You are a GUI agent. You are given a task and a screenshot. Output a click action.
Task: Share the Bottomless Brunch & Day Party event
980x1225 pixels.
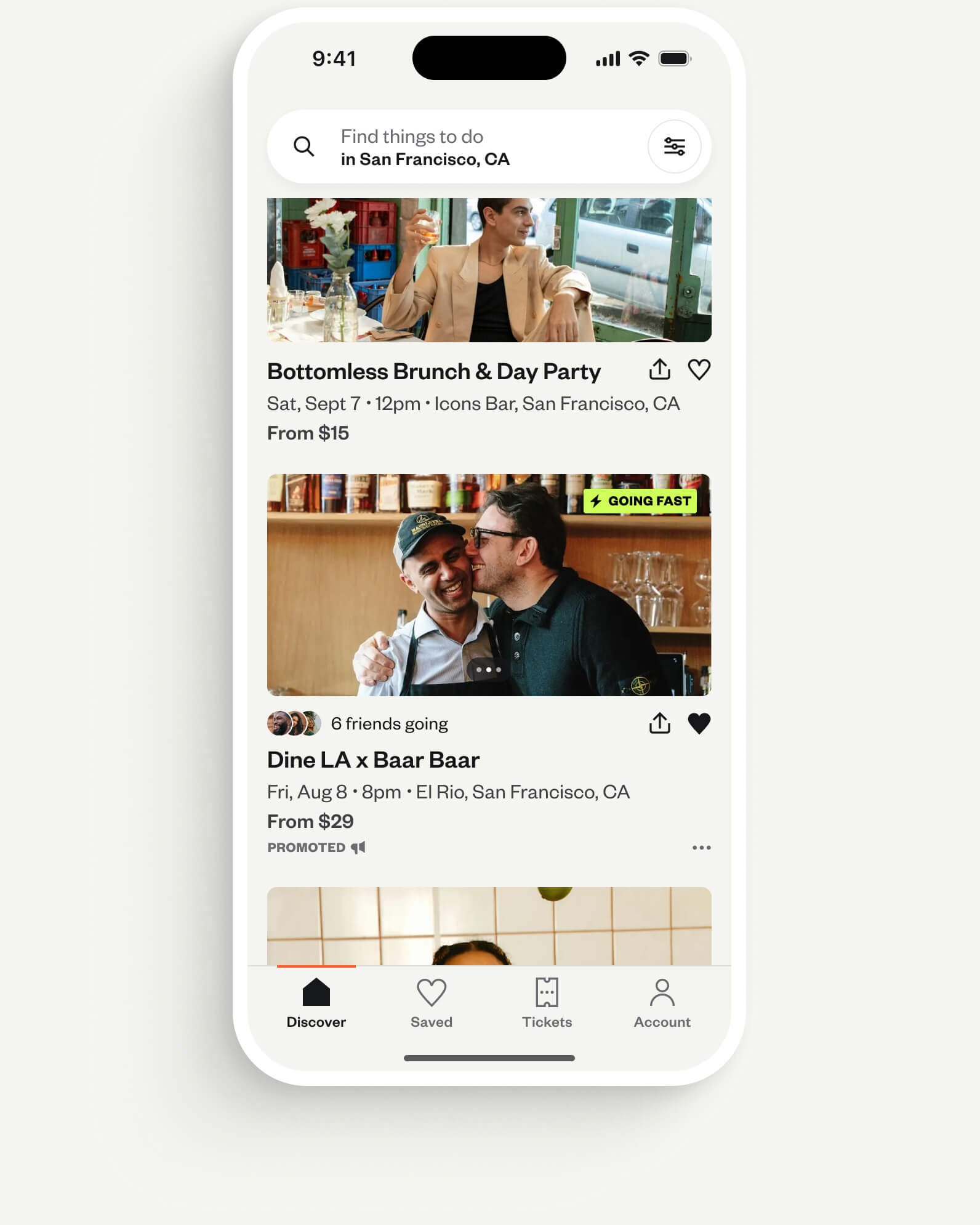[x=659, y=370]
